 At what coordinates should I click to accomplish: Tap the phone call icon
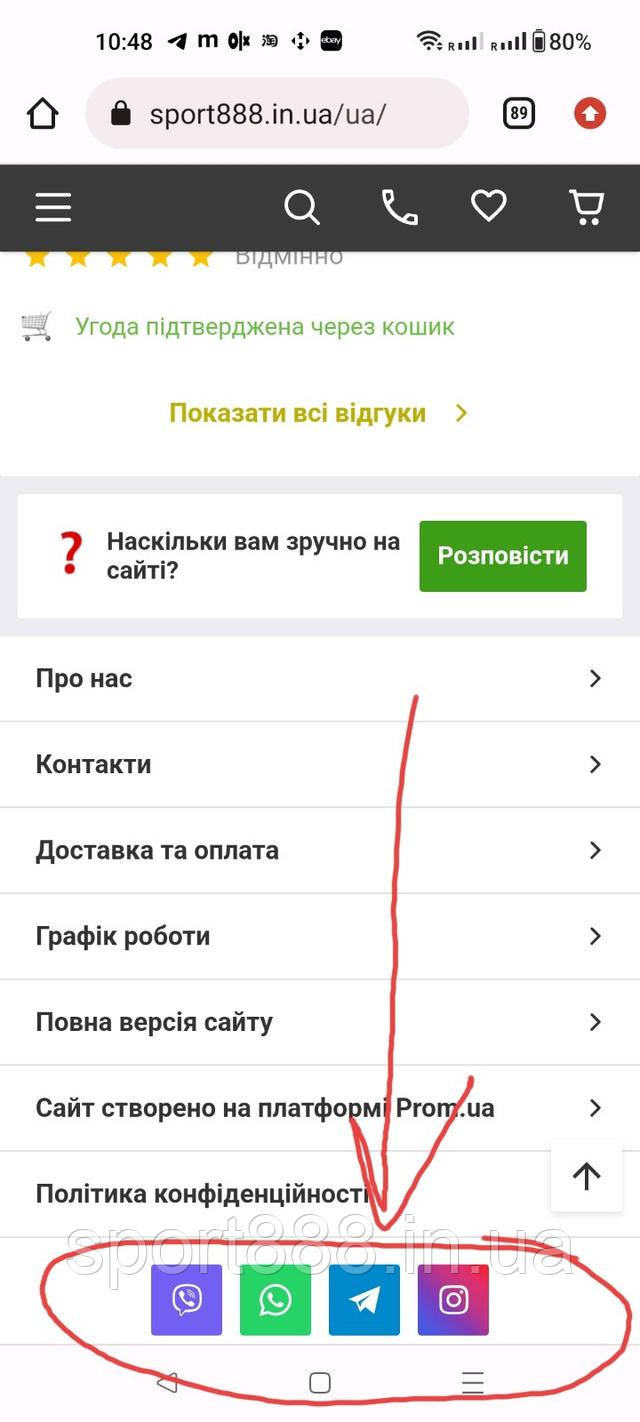[x=399, y=207]
